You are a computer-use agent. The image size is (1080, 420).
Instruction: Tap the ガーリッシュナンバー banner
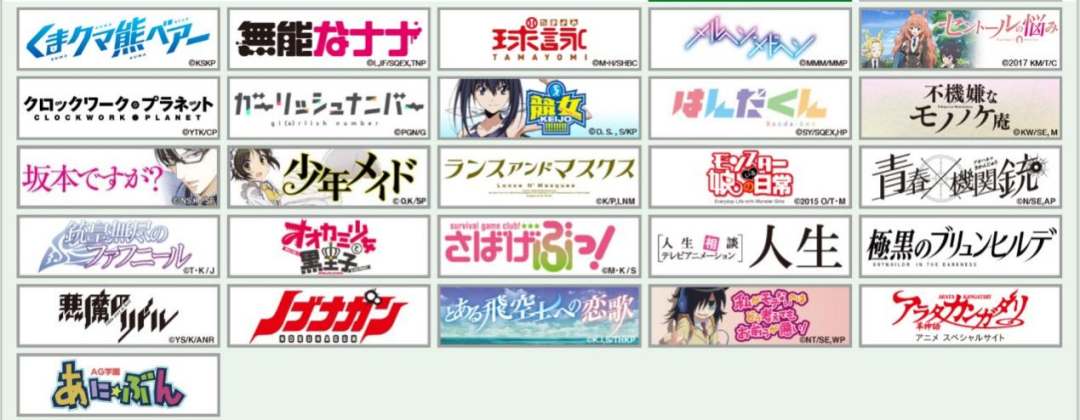coord(329,108)
